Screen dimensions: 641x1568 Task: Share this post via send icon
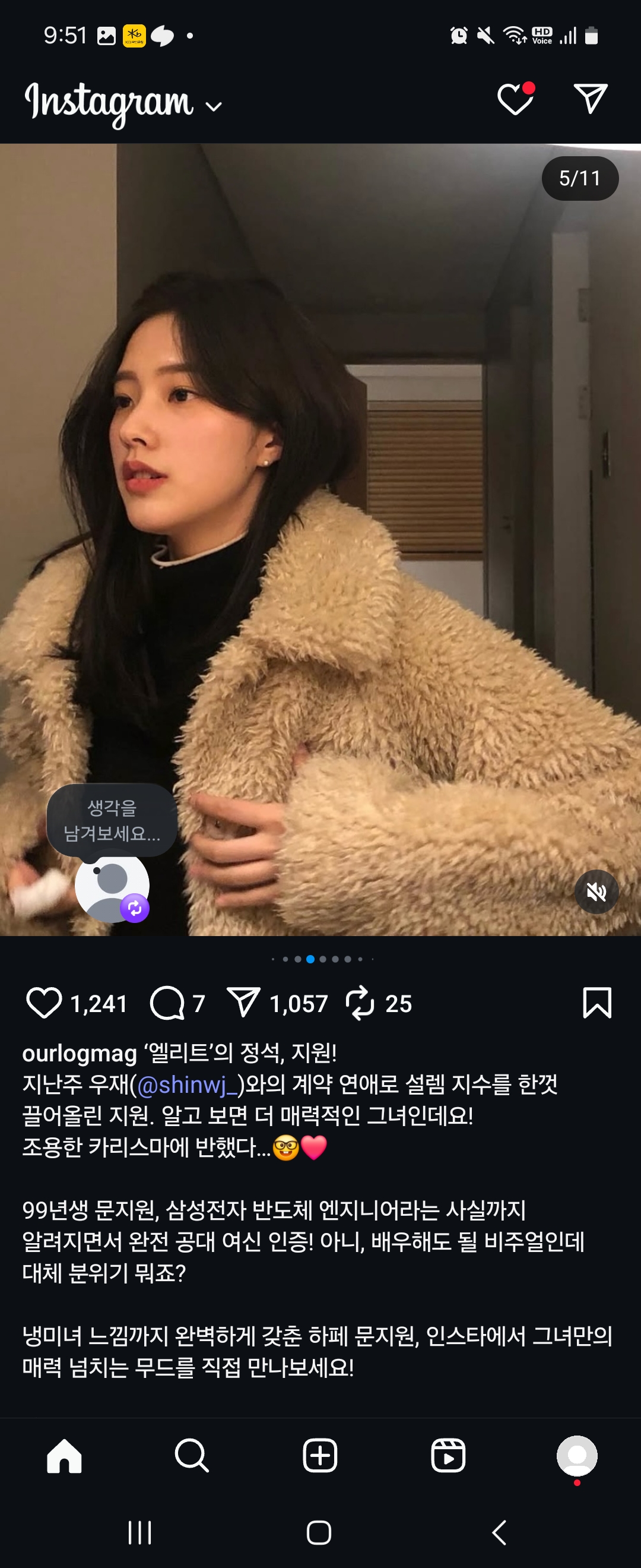[243, 1003]
